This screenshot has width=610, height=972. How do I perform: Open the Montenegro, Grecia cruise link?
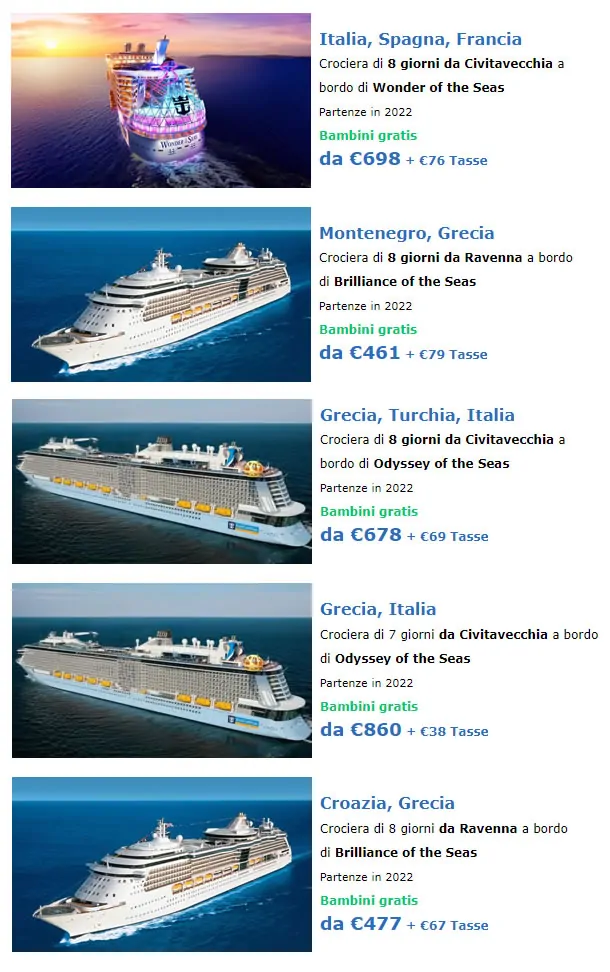coord(406,233)
